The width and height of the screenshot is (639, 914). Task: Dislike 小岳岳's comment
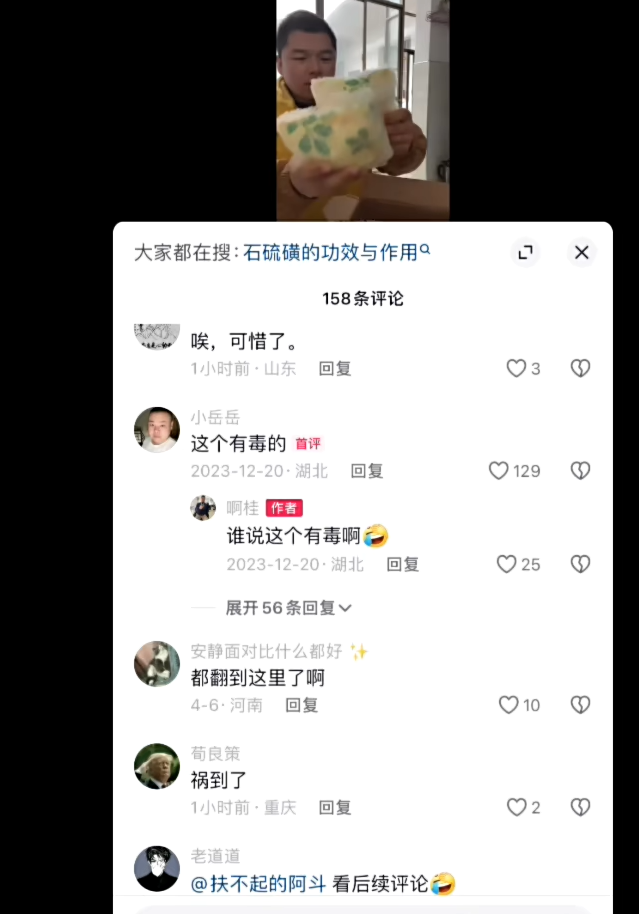click(x=580, y=471)
